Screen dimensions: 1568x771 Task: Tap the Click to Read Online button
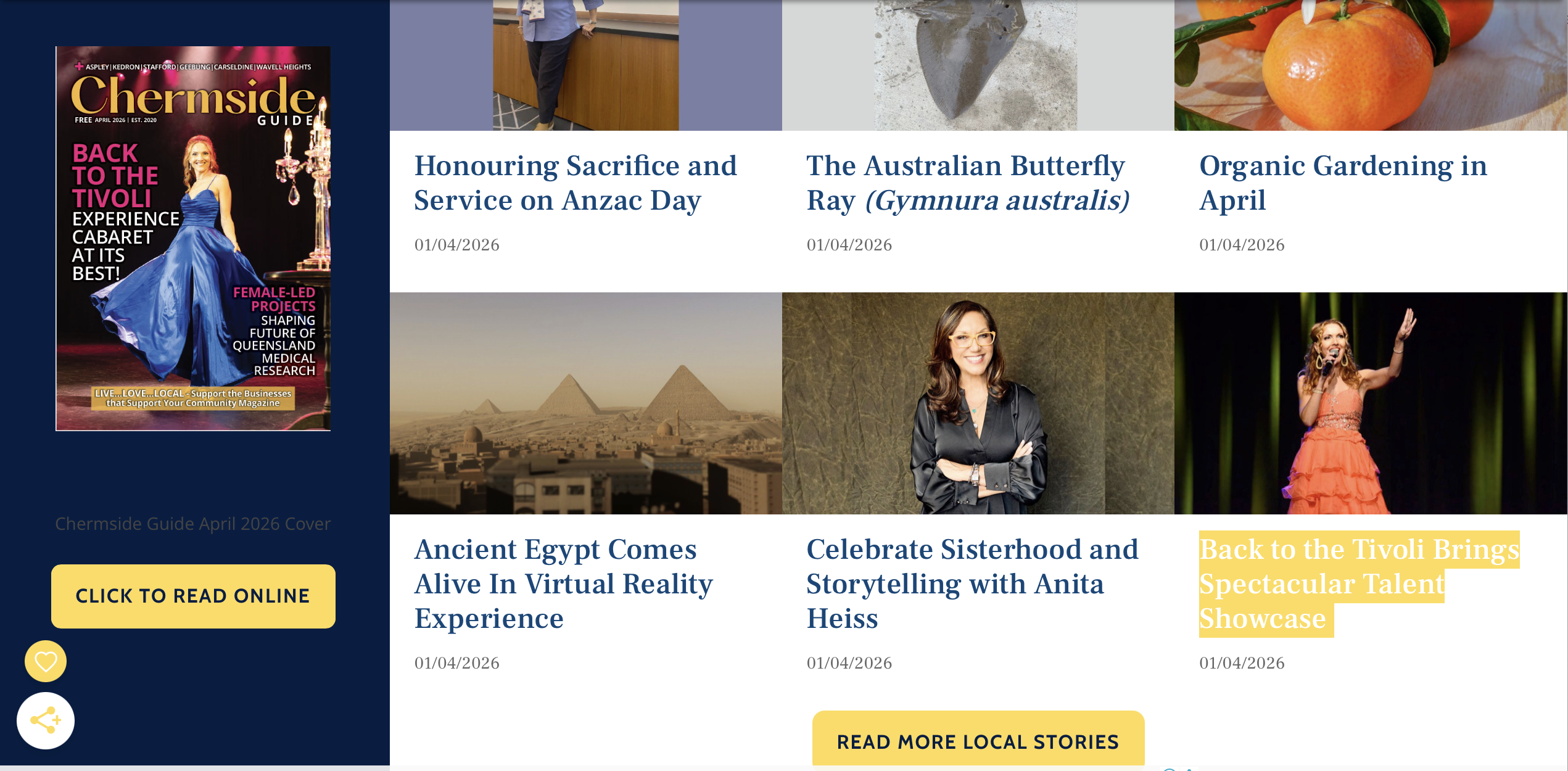193,596
